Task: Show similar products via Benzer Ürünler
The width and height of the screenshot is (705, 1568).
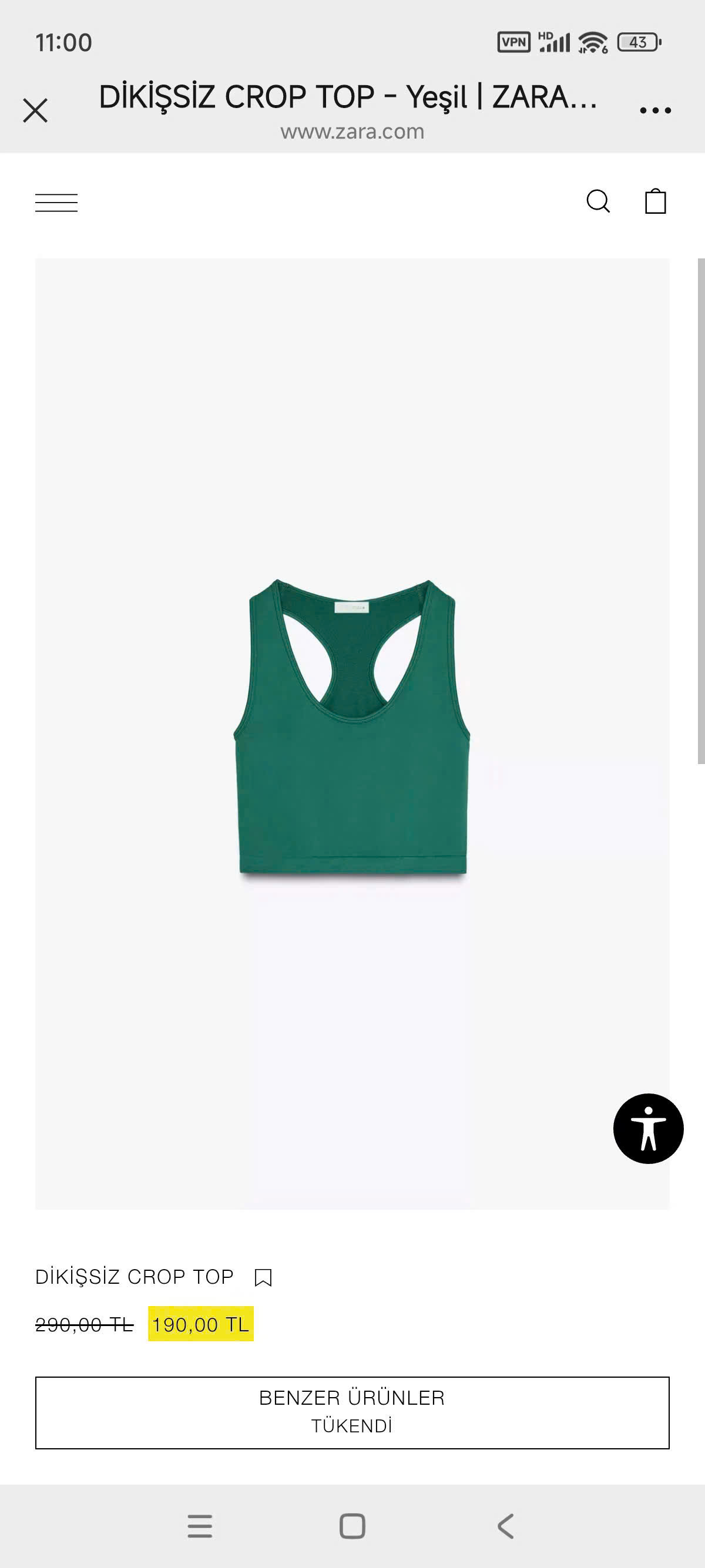Action: tap(352, 1412)
